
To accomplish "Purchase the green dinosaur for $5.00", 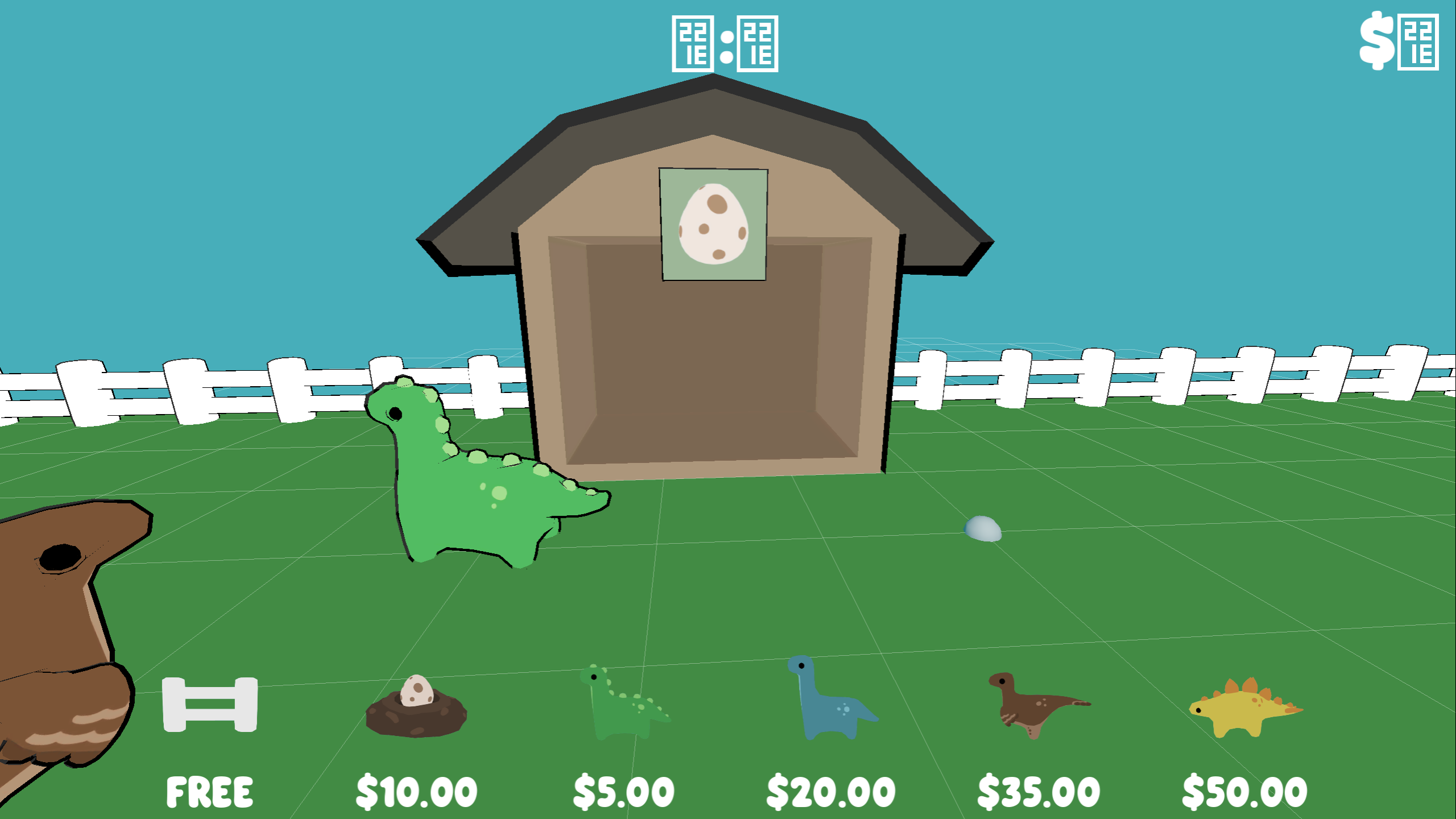I will pos(624,702).
